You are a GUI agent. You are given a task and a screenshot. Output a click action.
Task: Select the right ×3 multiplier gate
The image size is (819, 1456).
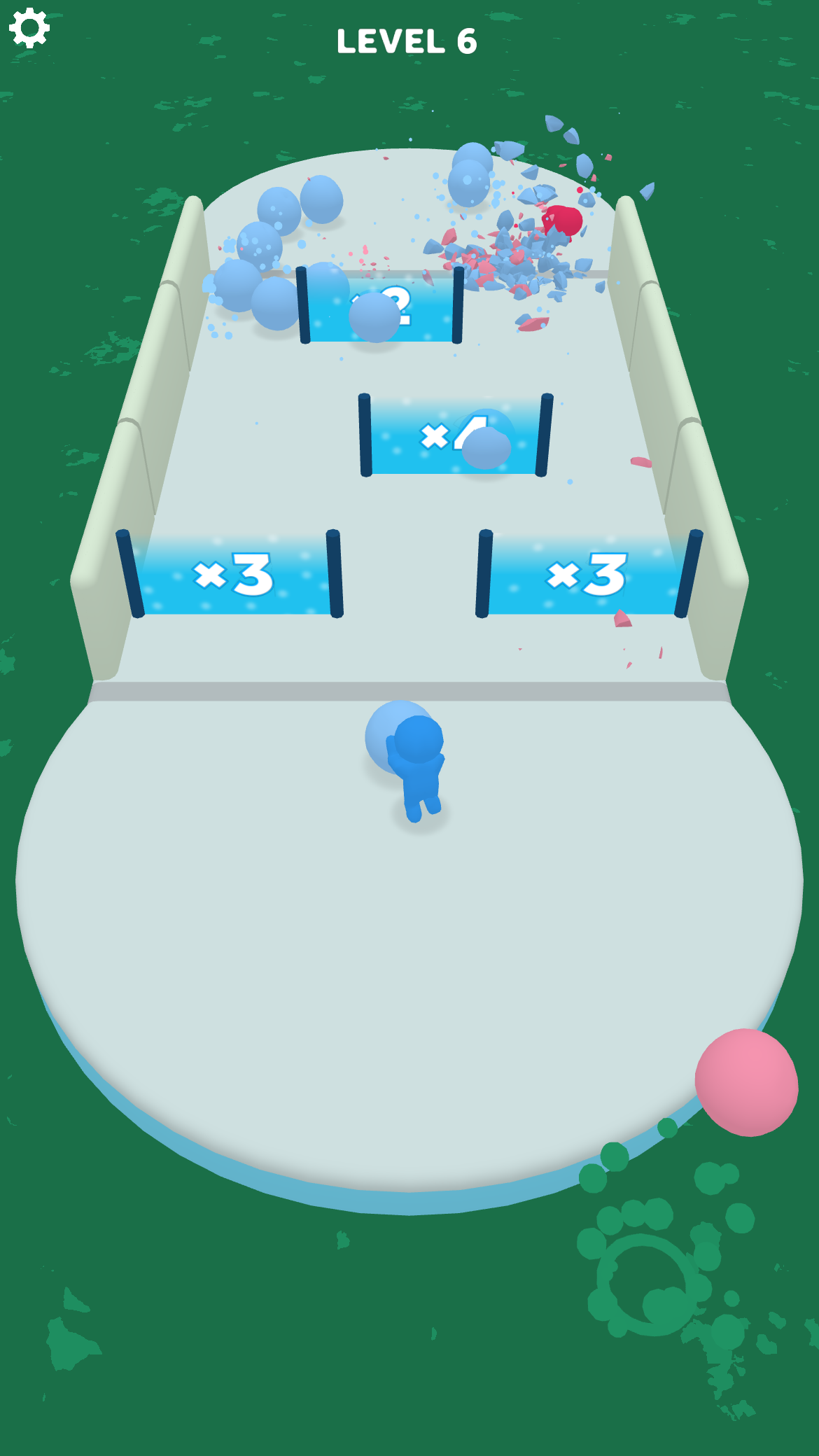588,575
